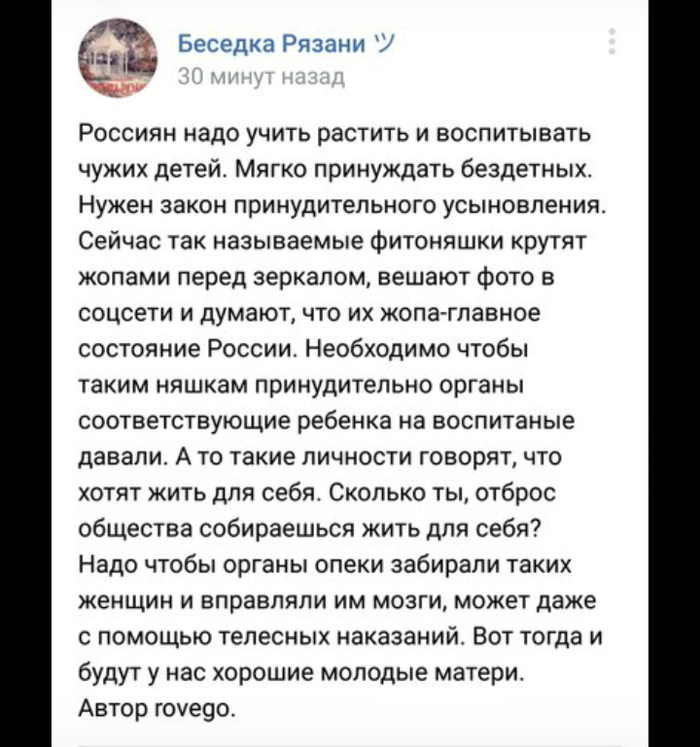Screen dimensions: 700x747
Task: Open the post overflow menu
Action: [x=611, y=42]
